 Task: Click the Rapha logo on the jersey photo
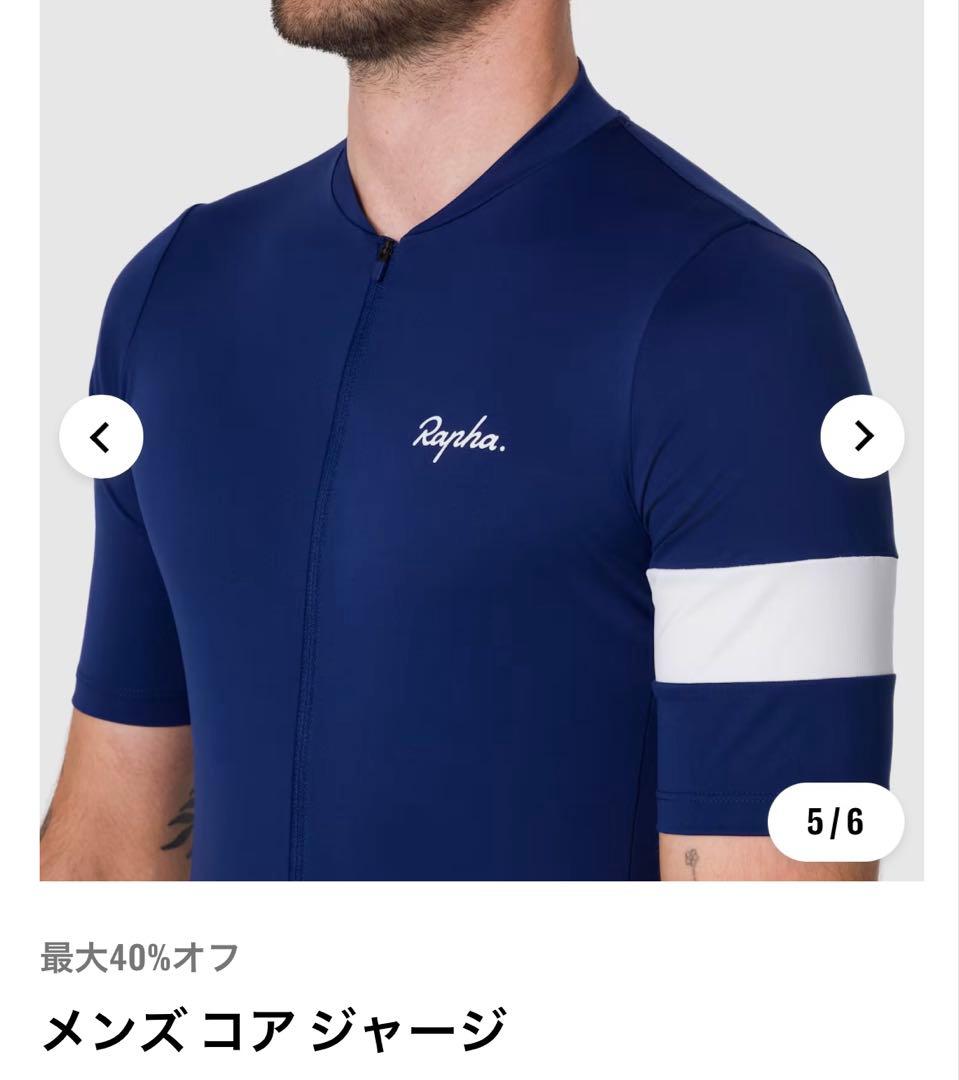(452, 436)
